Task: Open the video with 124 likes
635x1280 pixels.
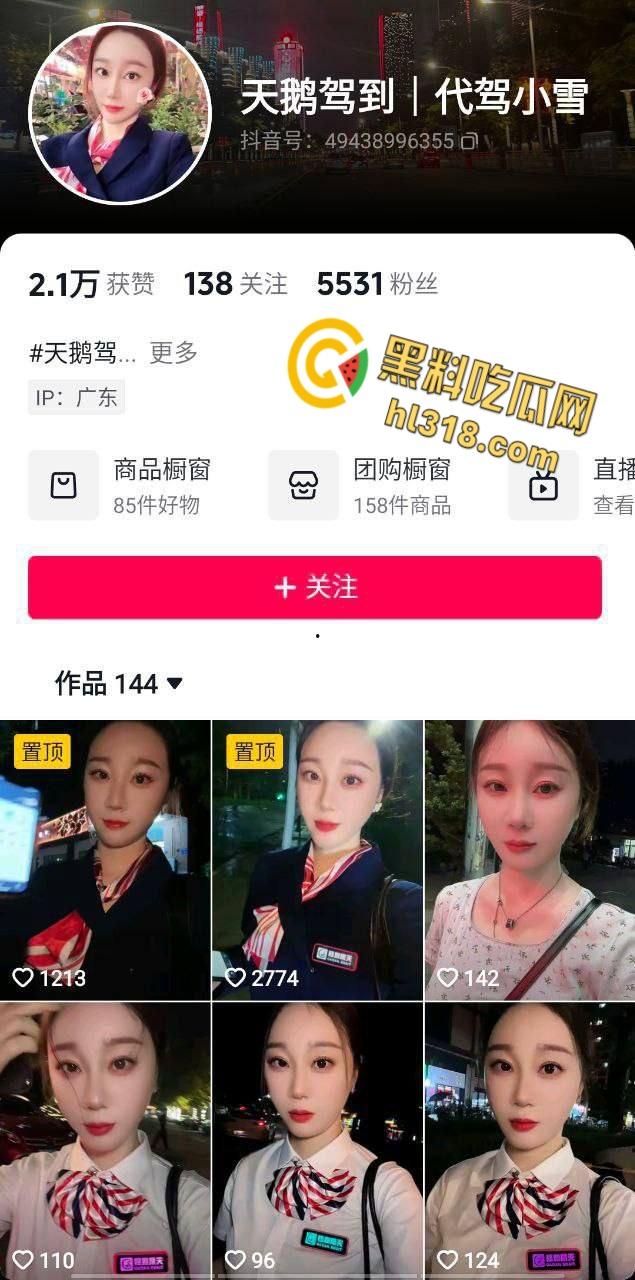Action: coord(530,1140)
